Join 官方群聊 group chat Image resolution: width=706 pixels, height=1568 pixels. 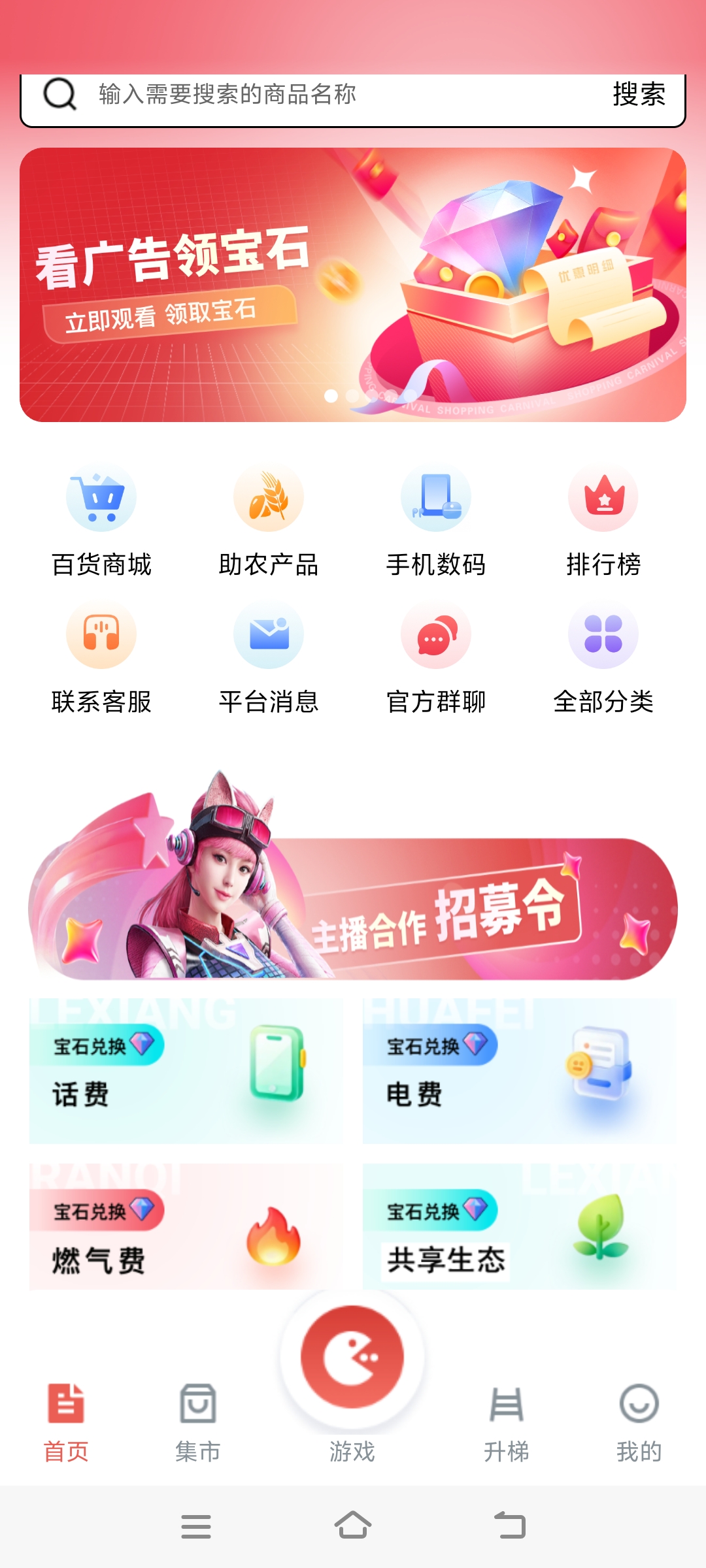pos(436,658)
